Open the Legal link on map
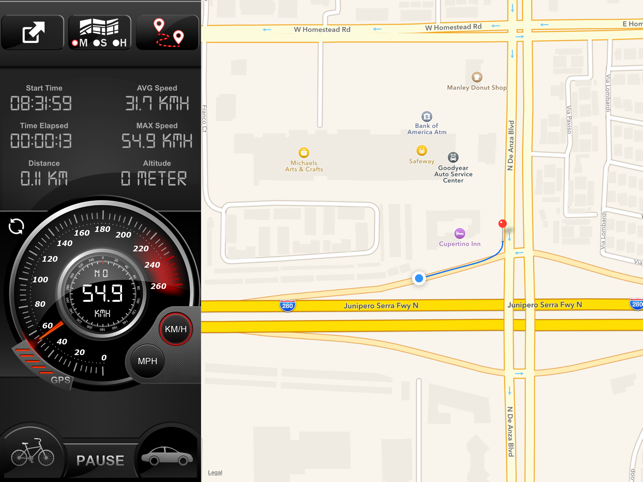Image resolution: width=643 pixels, height=482 pixels. click(x=215, y=472)
